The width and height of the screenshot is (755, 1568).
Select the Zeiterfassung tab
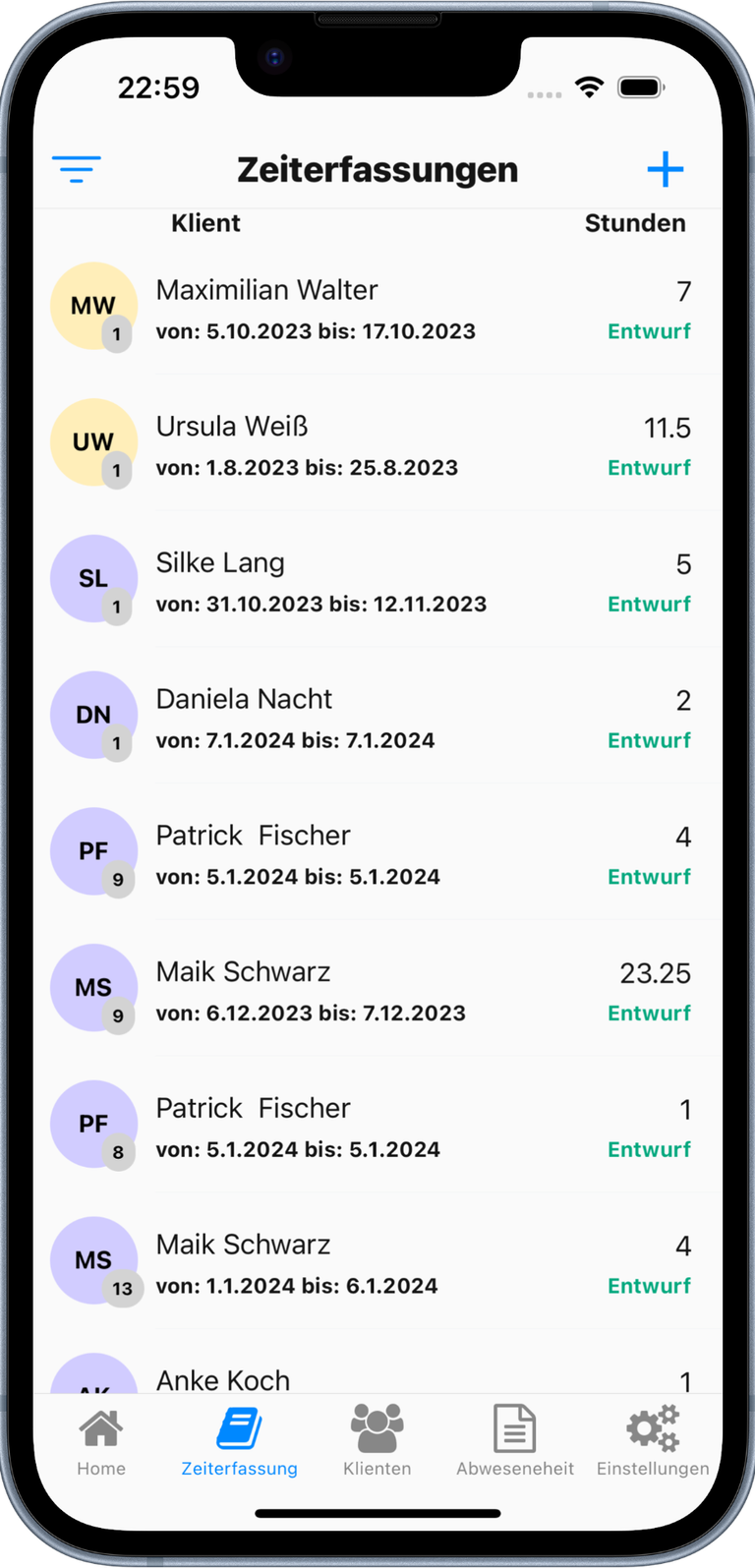[x=239, y=1442]
